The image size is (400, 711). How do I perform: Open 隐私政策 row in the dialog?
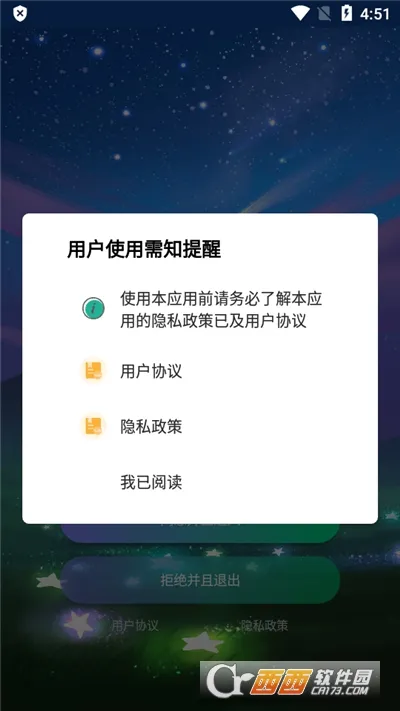pyautogui.click(x=200, y=426)
